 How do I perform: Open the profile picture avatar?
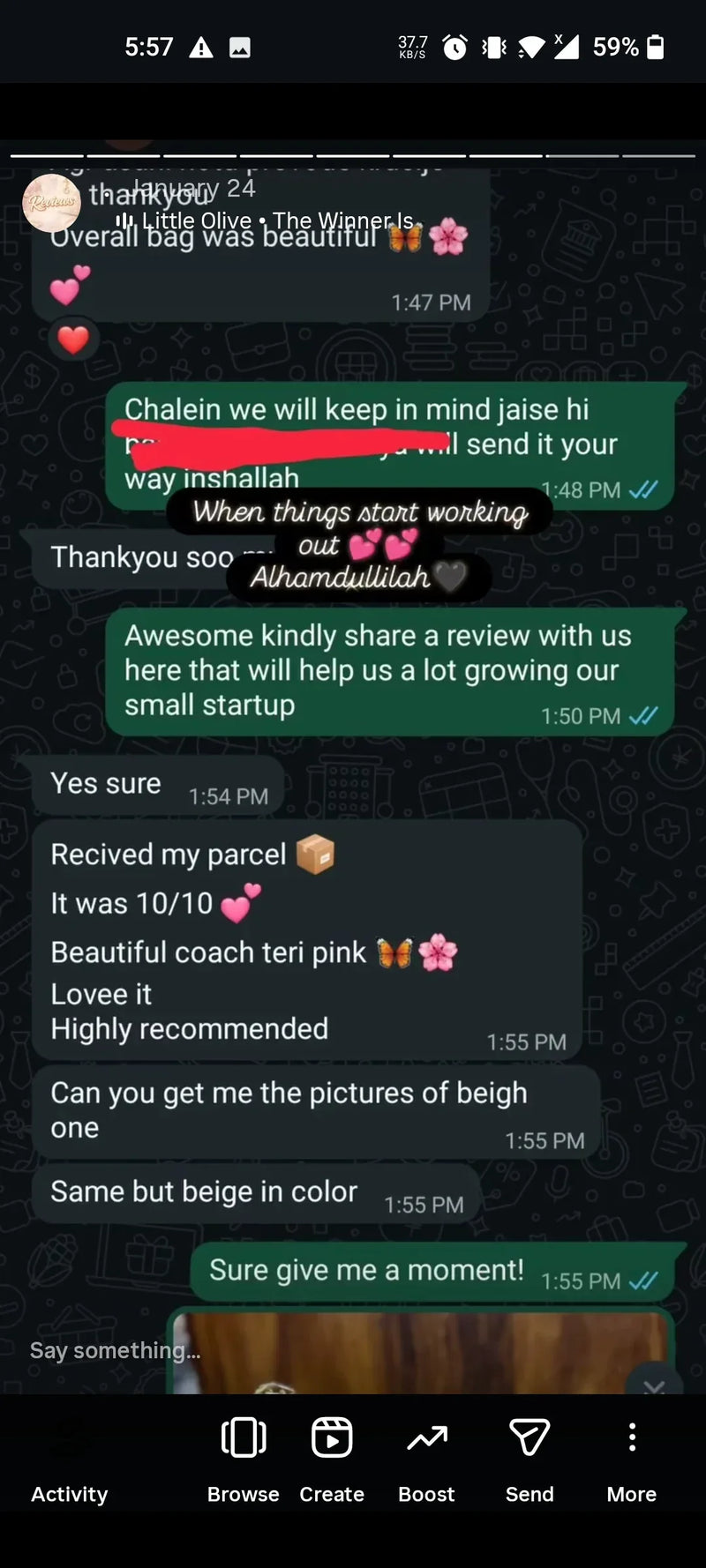tap(51, 204)
